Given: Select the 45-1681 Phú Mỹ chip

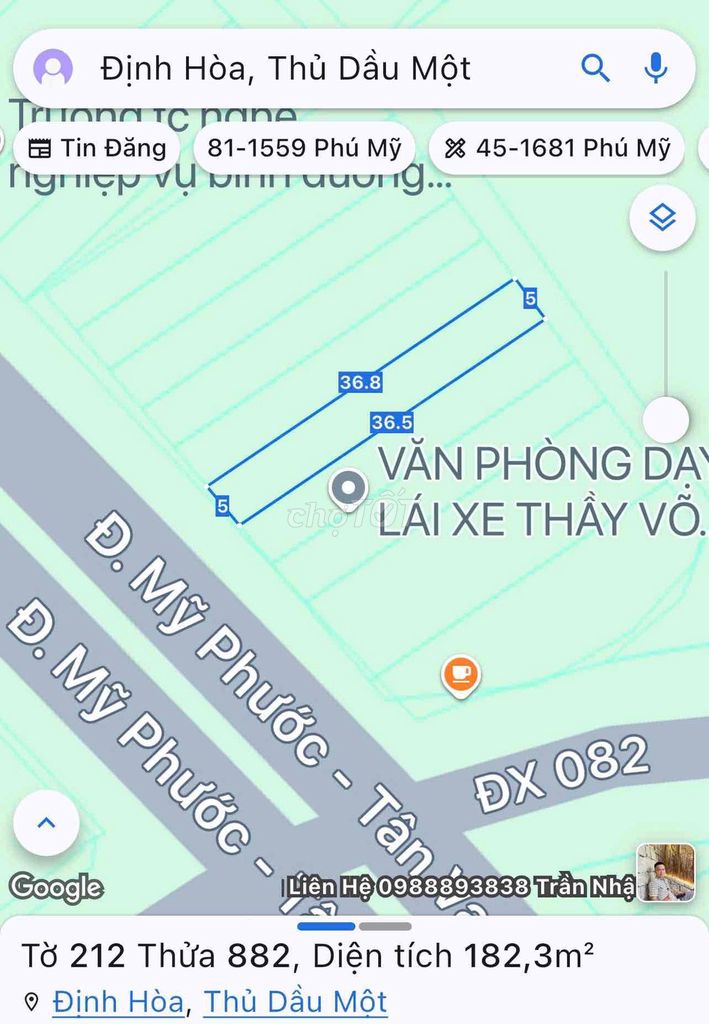Looking at the screenshot, I should (557, 148).
